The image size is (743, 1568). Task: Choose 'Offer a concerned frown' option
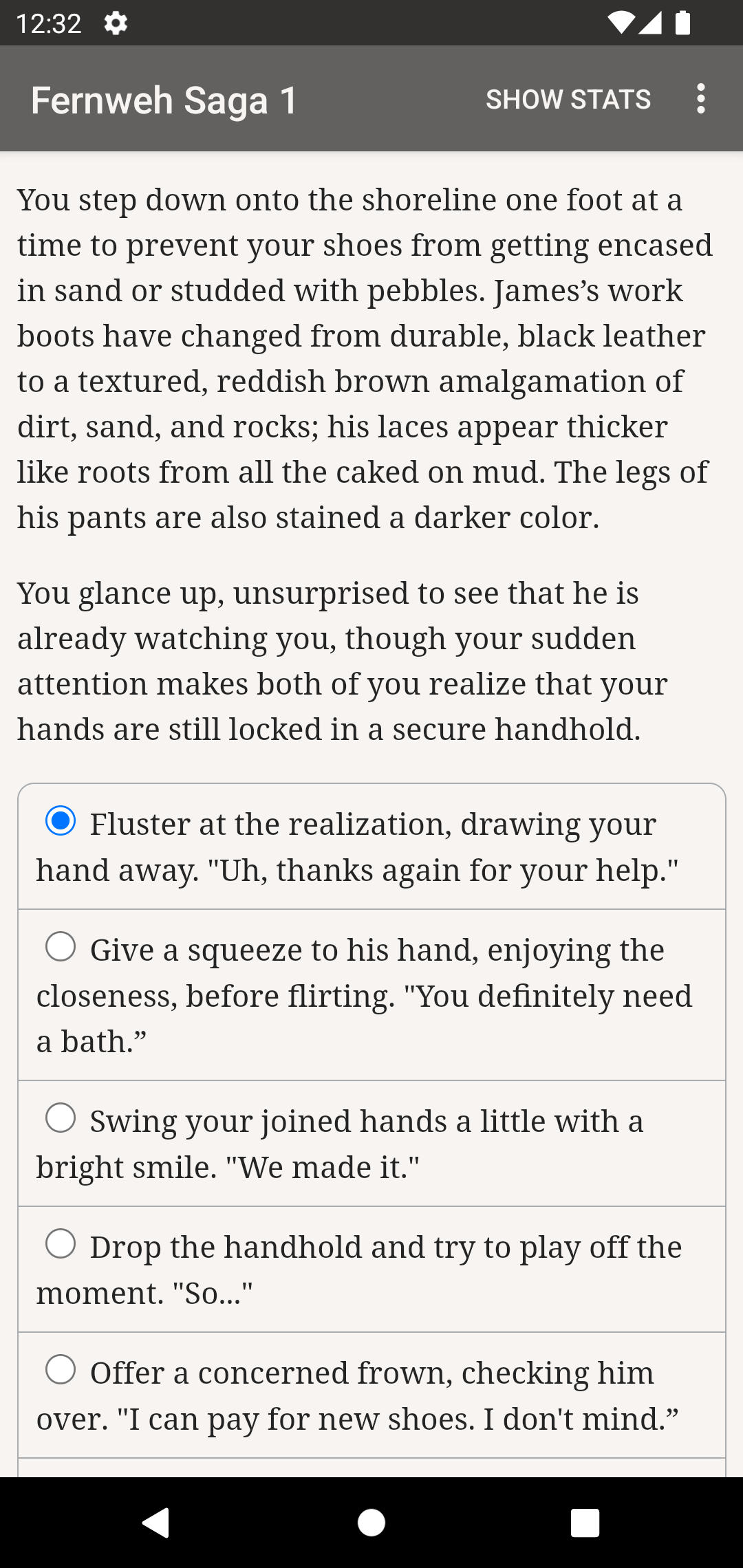(61, 1370)
